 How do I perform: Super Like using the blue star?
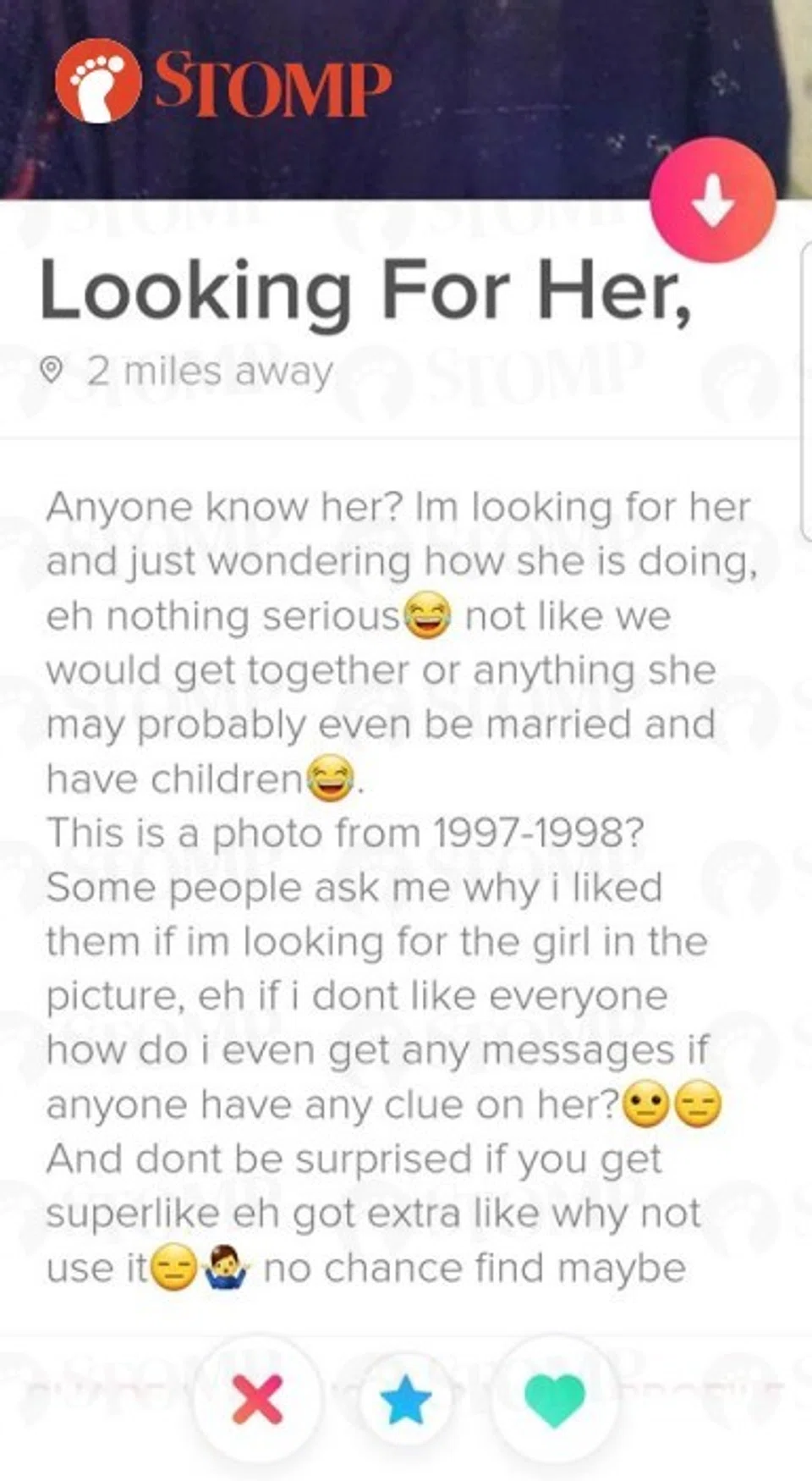(406, 1399)
